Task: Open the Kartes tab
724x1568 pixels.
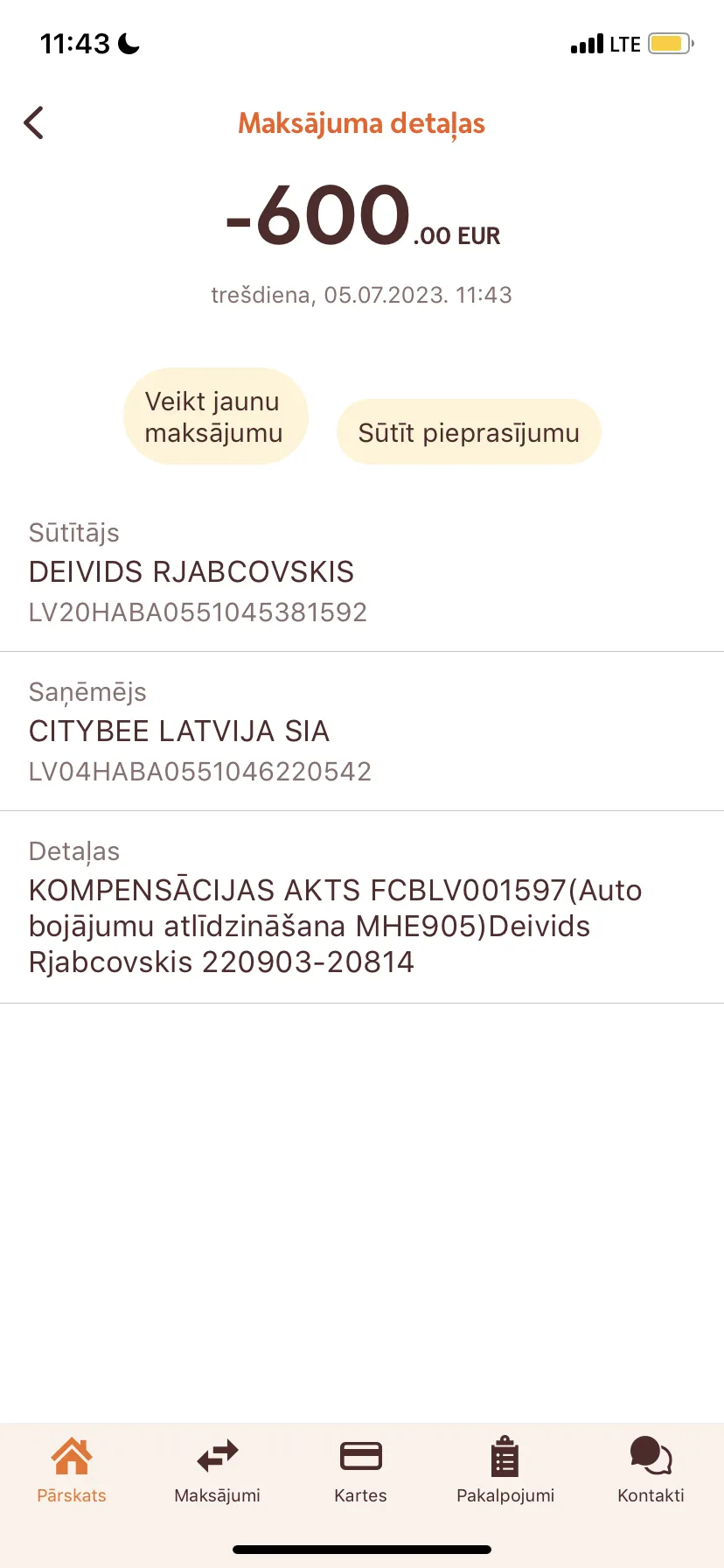Action: click(360, 1470)
